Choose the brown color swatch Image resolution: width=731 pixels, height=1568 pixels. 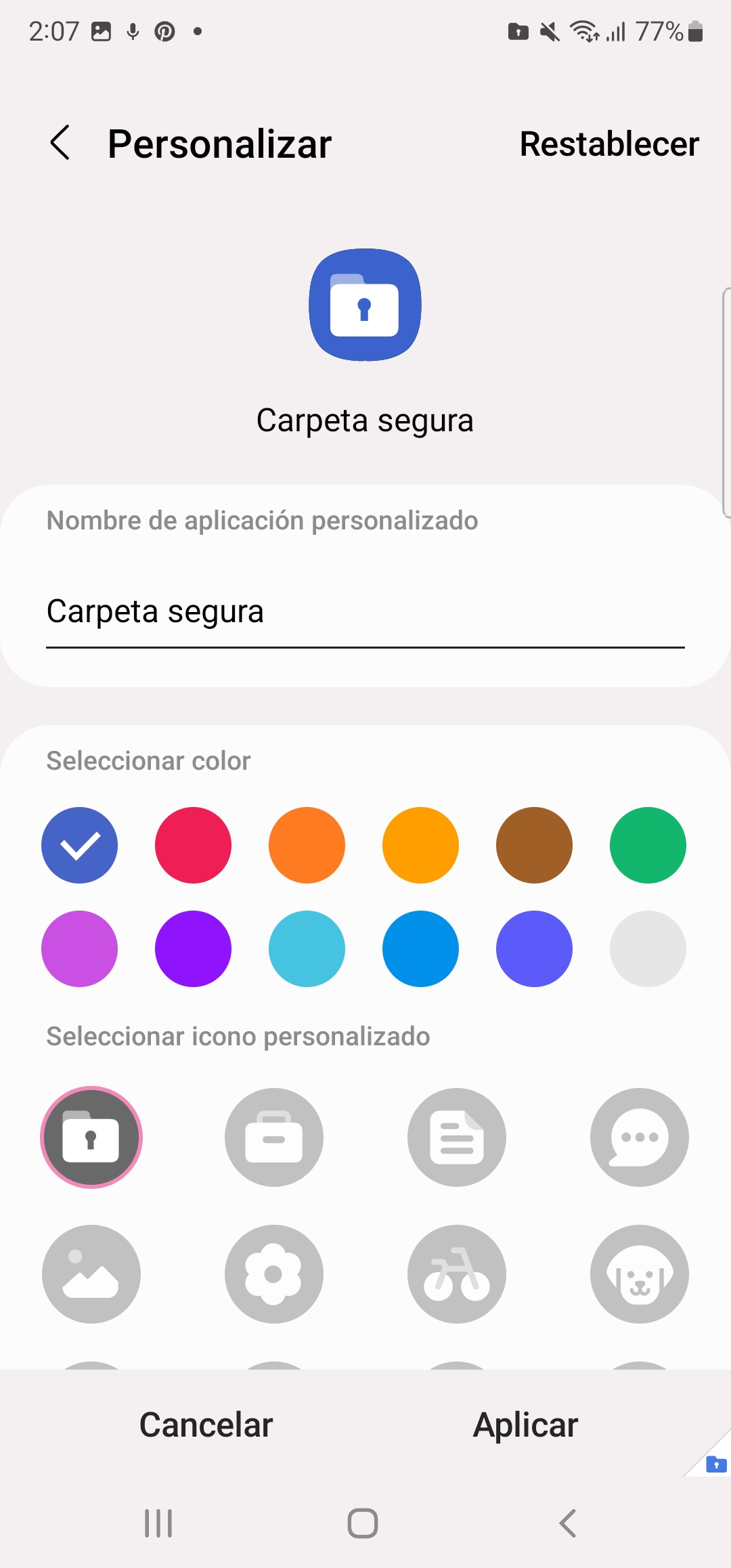click(x=534, y=845)
